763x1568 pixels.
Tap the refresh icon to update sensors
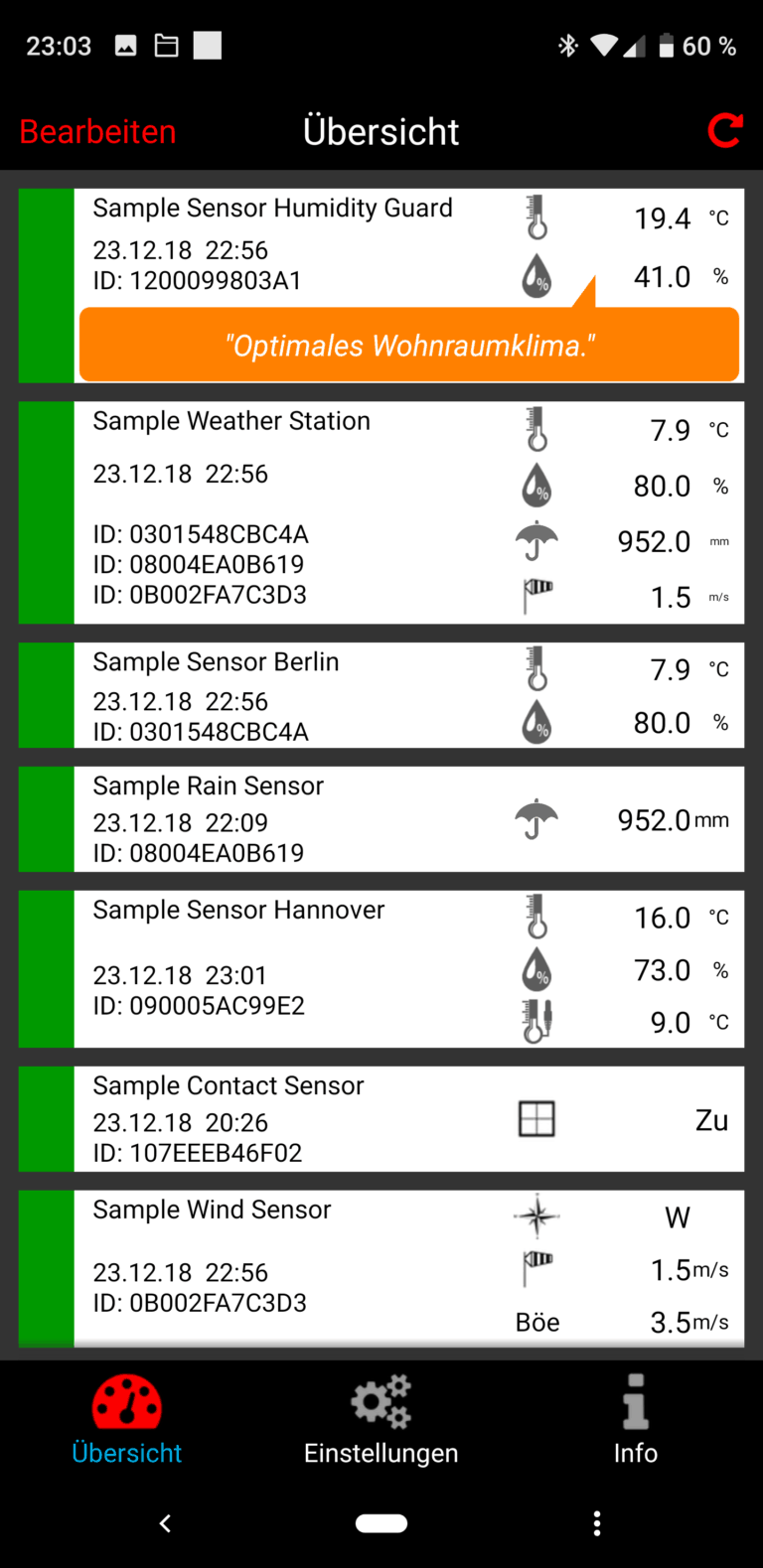pyautogui.click(x=725, y=130)
